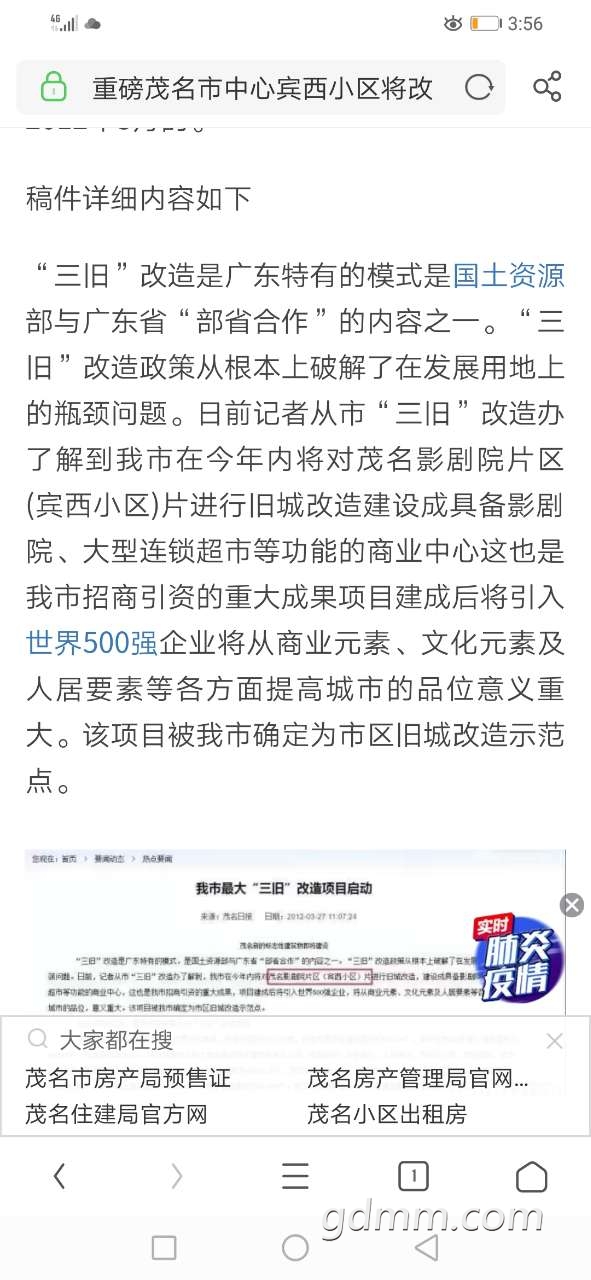
Task: Go to the browser home page
Action: click(531, 1177)
